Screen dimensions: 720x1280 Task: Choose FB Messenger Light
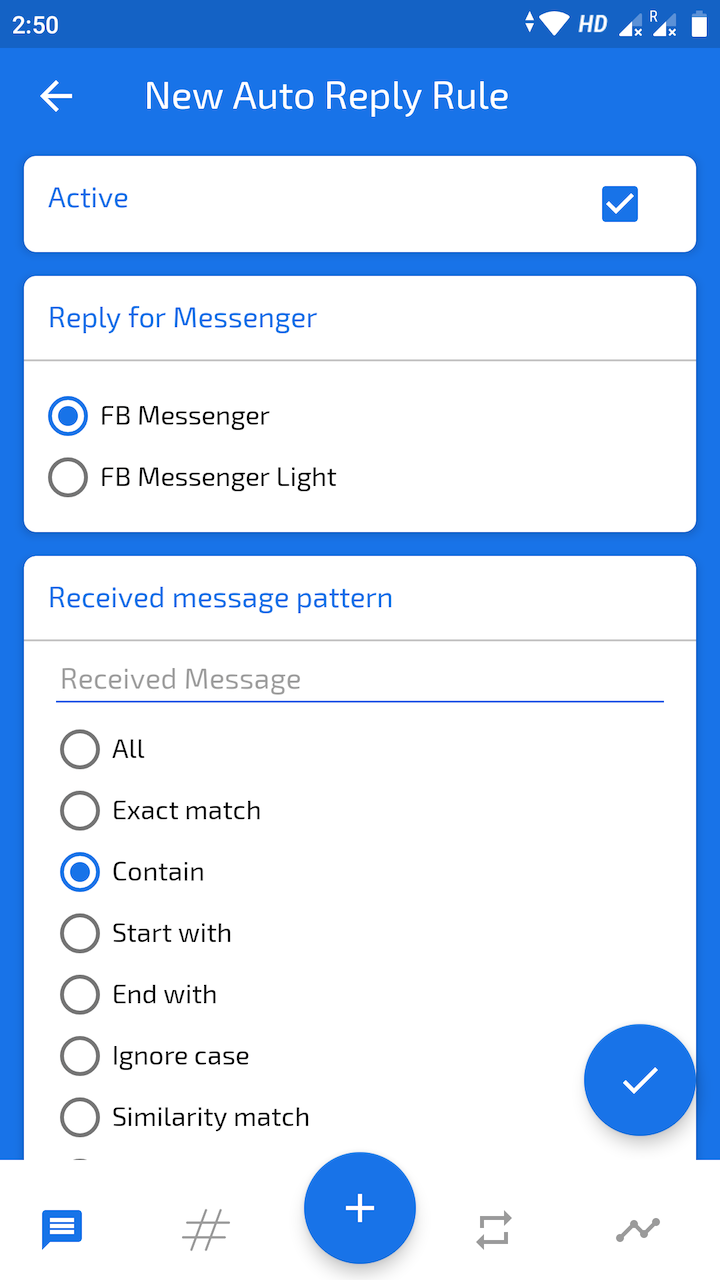click(x=68, y=478)
